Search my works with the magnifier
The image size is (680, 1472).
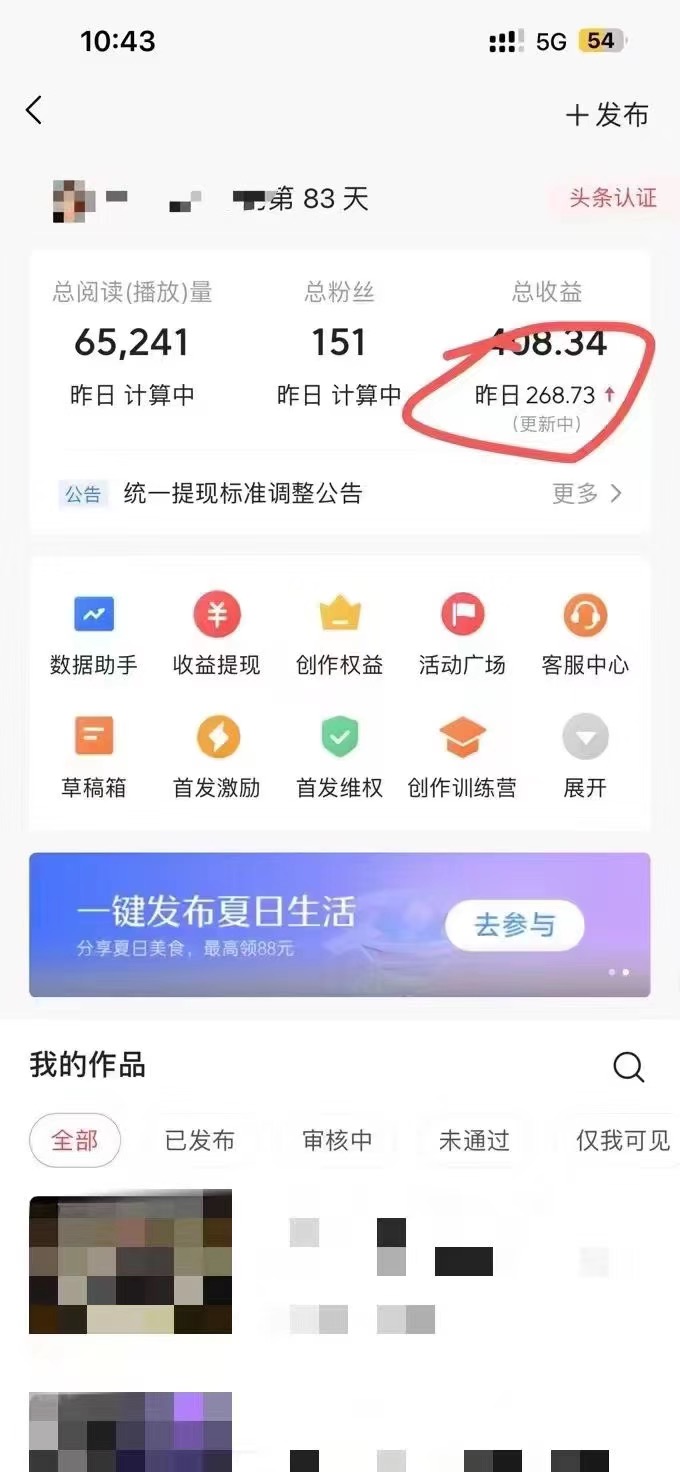tap(628, 1067)
